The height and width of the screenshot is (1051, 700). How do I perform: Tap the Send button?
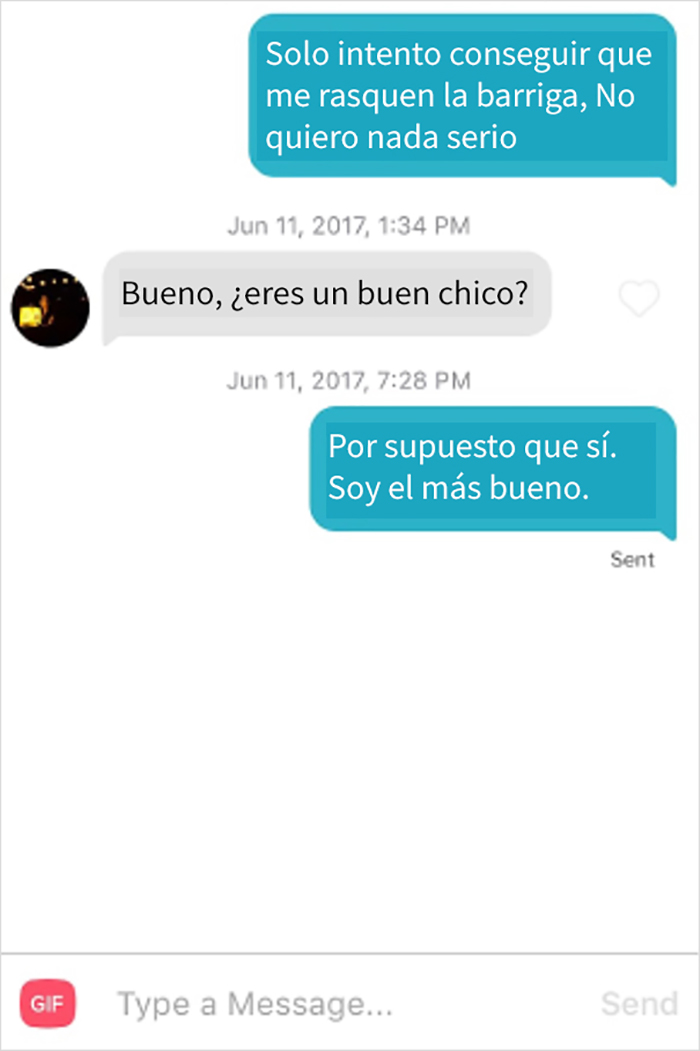(639, 1004)
